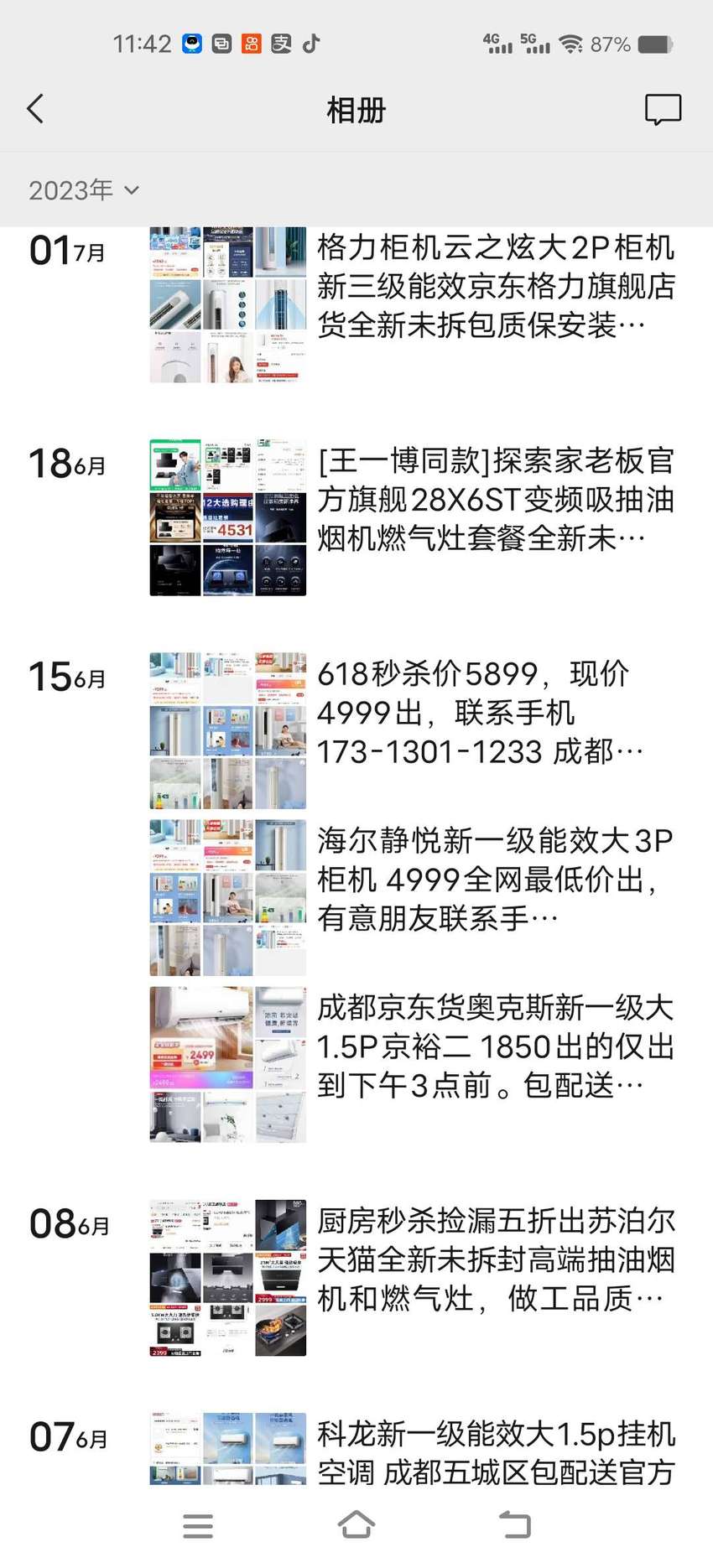This screenshot has height=1568, width=713.
Task: Open the 科龙新一级能效大1.5p挂机 post
Action: click(x=413, y=1449)
